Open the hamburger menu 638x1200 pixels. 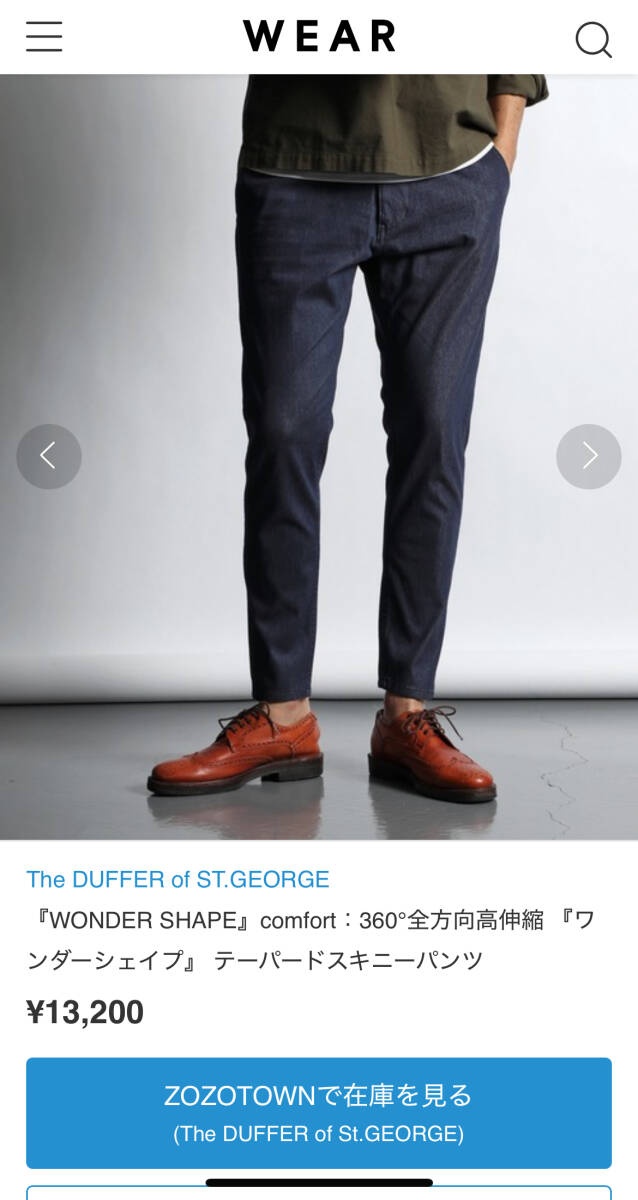[44, 37]
